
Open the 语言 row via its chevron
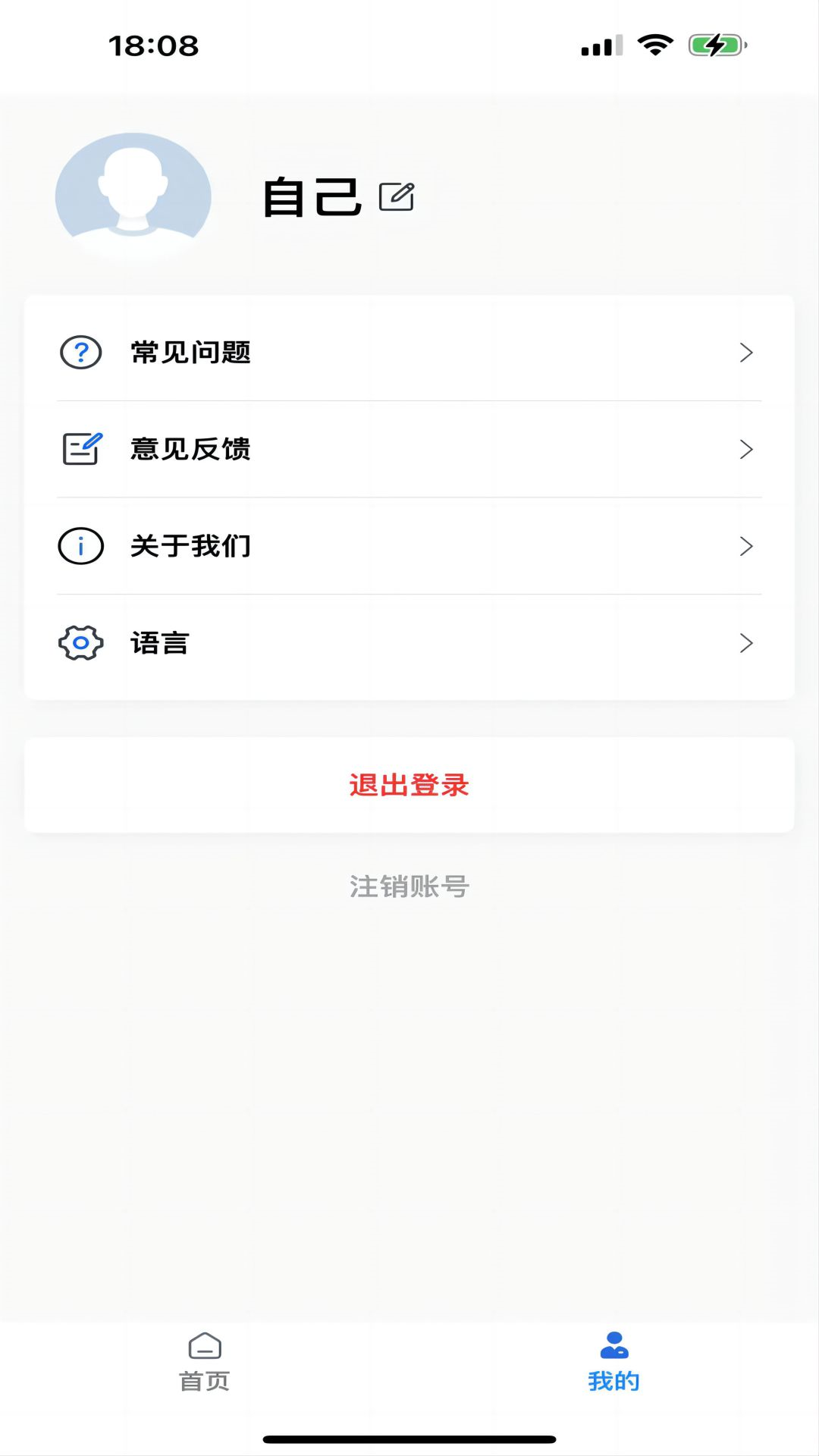tap(747, 643)
